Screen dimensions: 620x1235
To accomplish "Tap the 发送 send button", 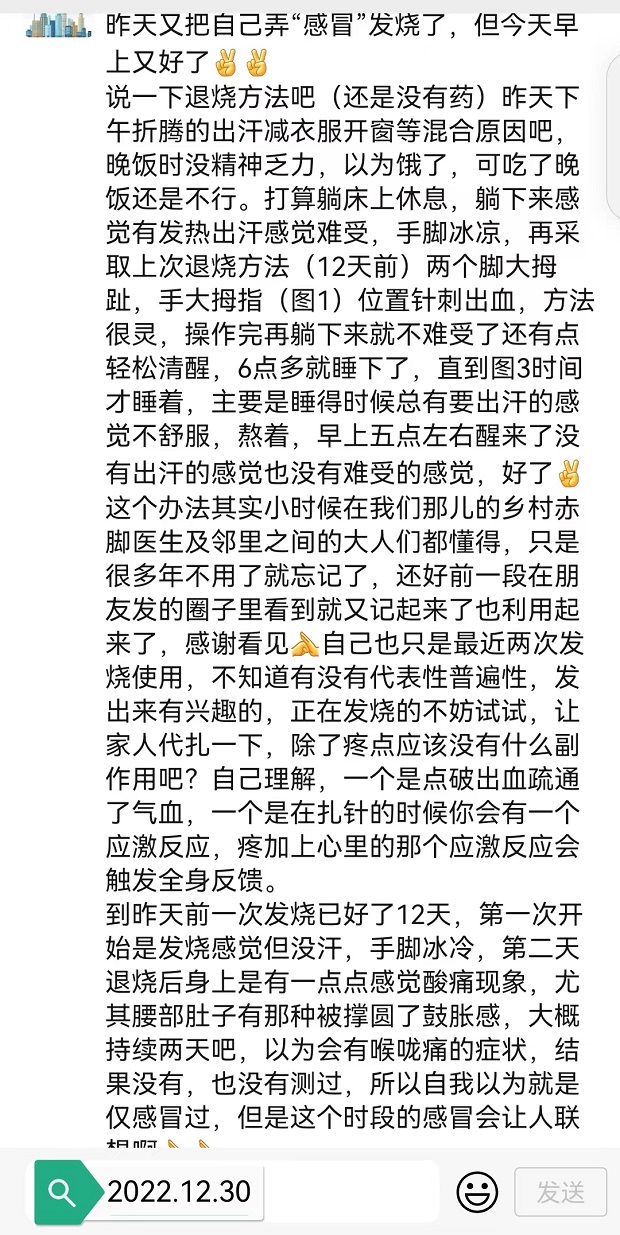I will (560, 1192).
